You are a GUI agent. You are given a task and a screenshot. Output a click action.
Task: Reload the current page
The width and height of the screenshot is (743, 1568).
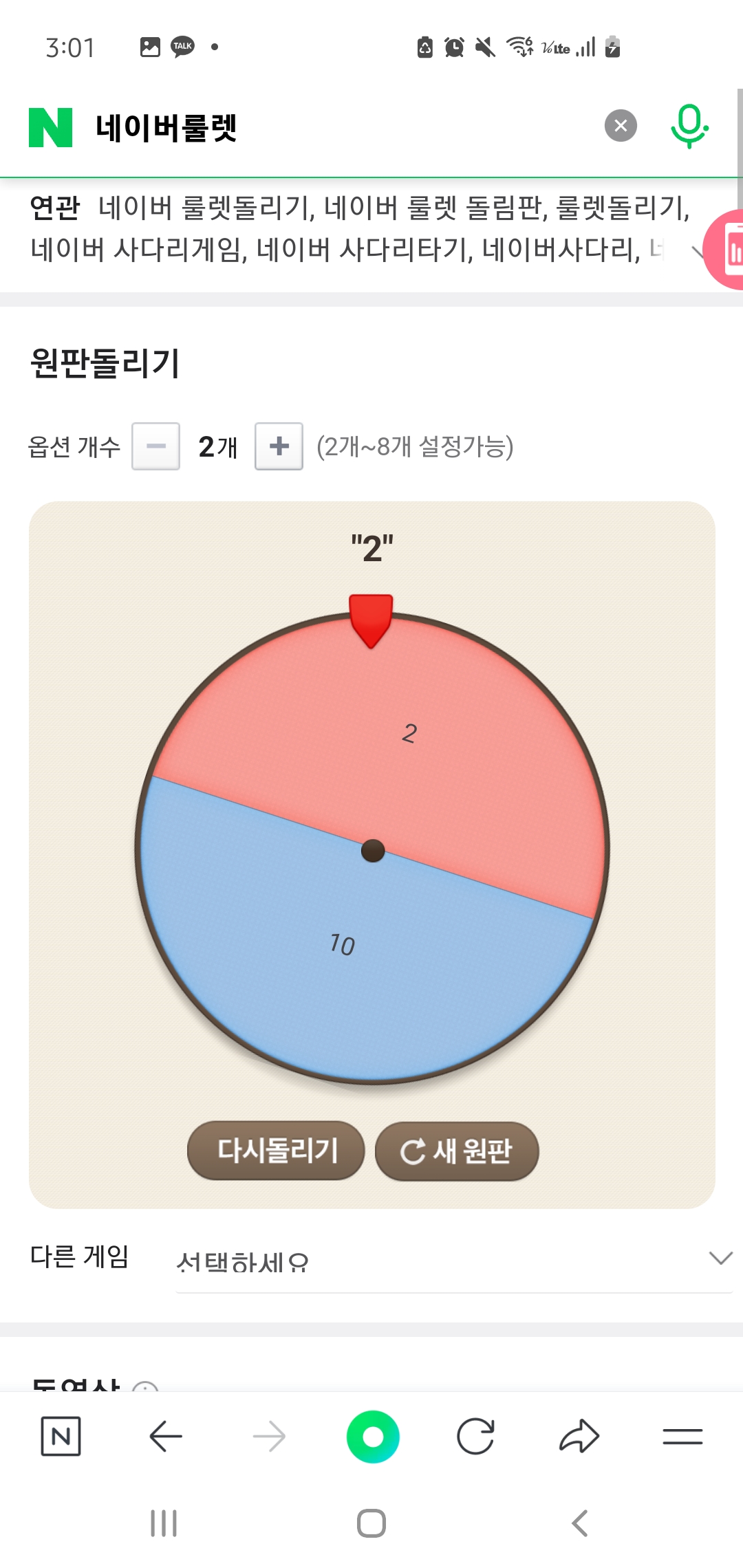pyautogui.click(x=475, y=1437)
